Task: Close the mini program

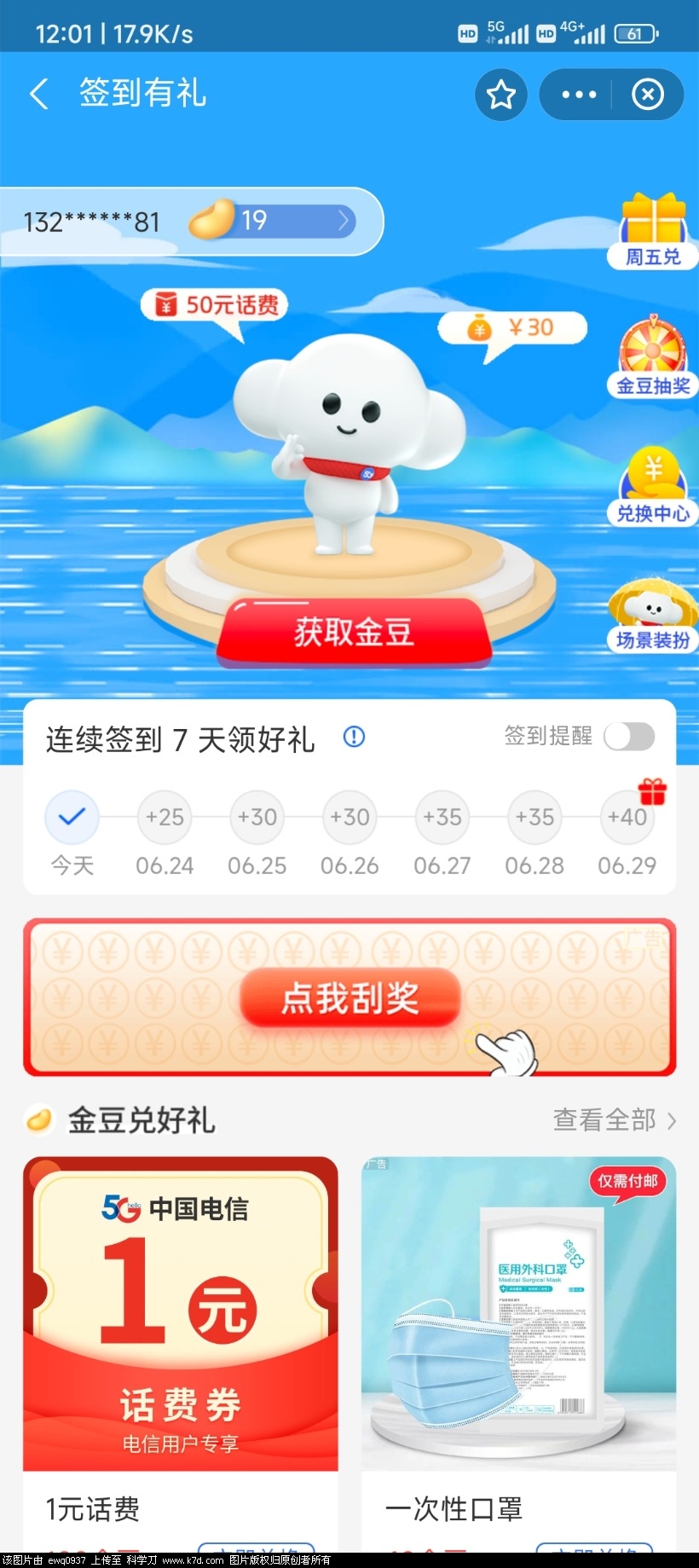Action: (648, 95)
